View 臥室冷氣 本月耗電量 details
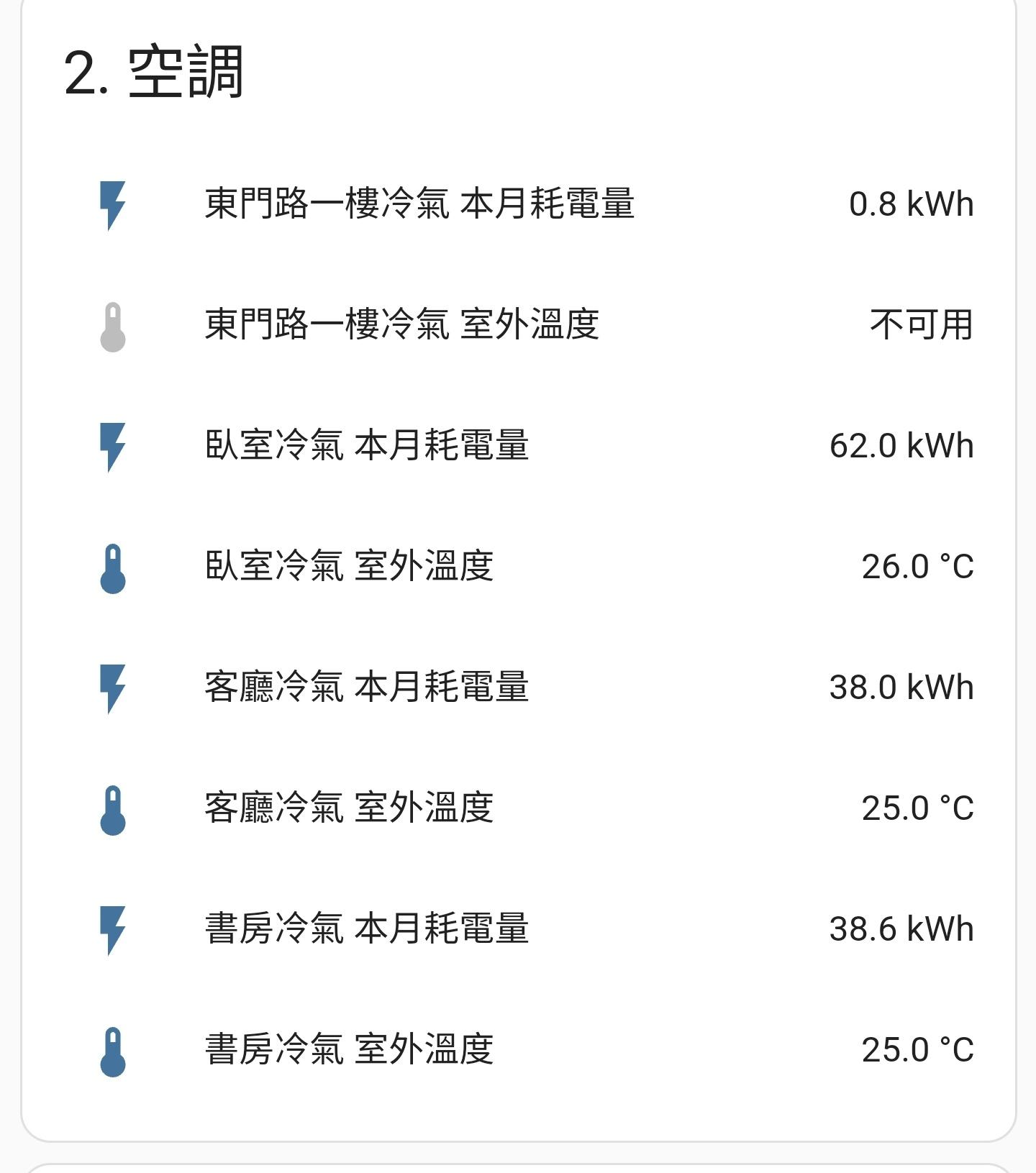1036x1173 pixels. tap(367, 446)
